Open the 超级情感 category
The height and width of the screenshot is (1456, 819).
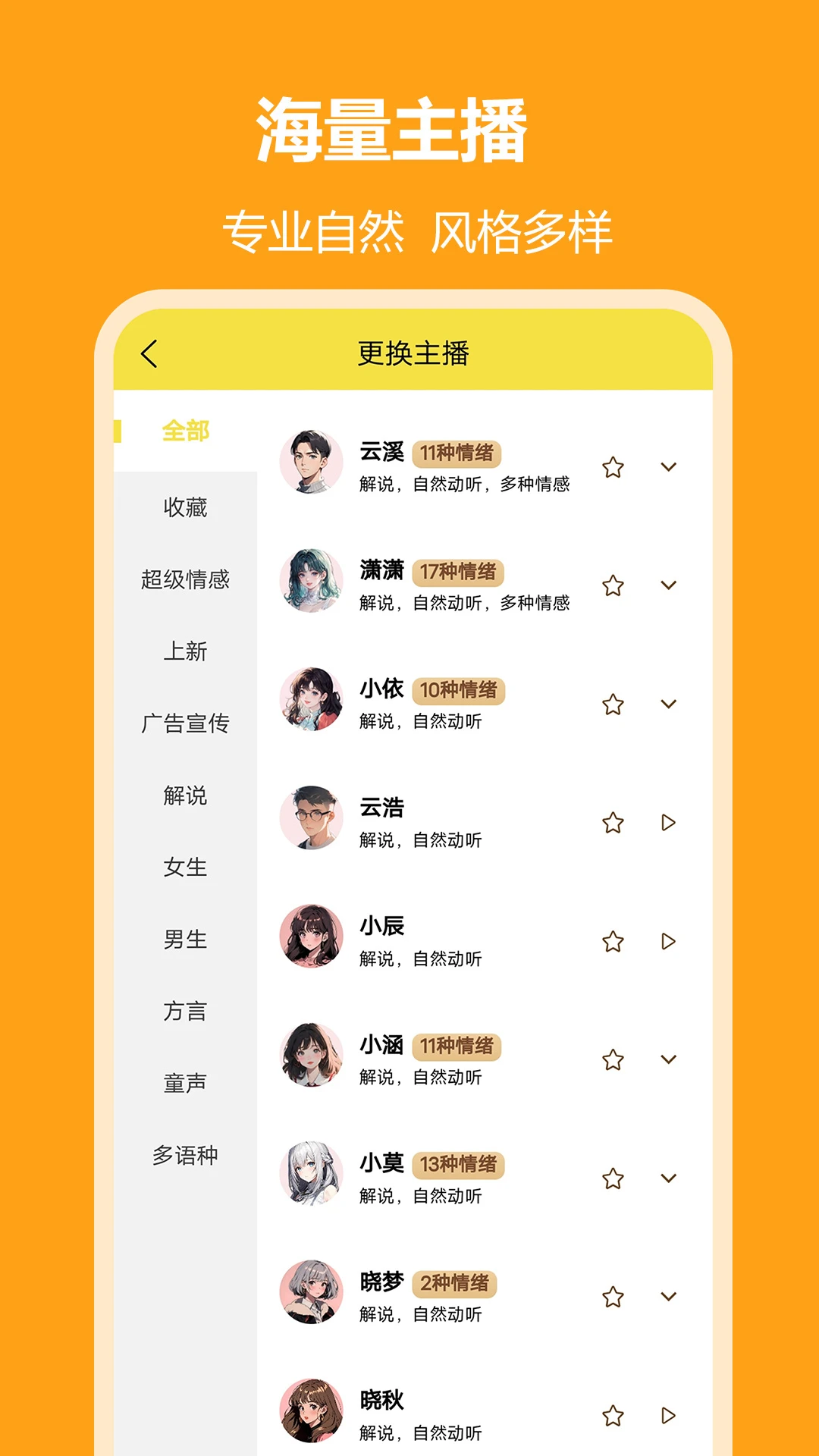(x=185, y=580)
